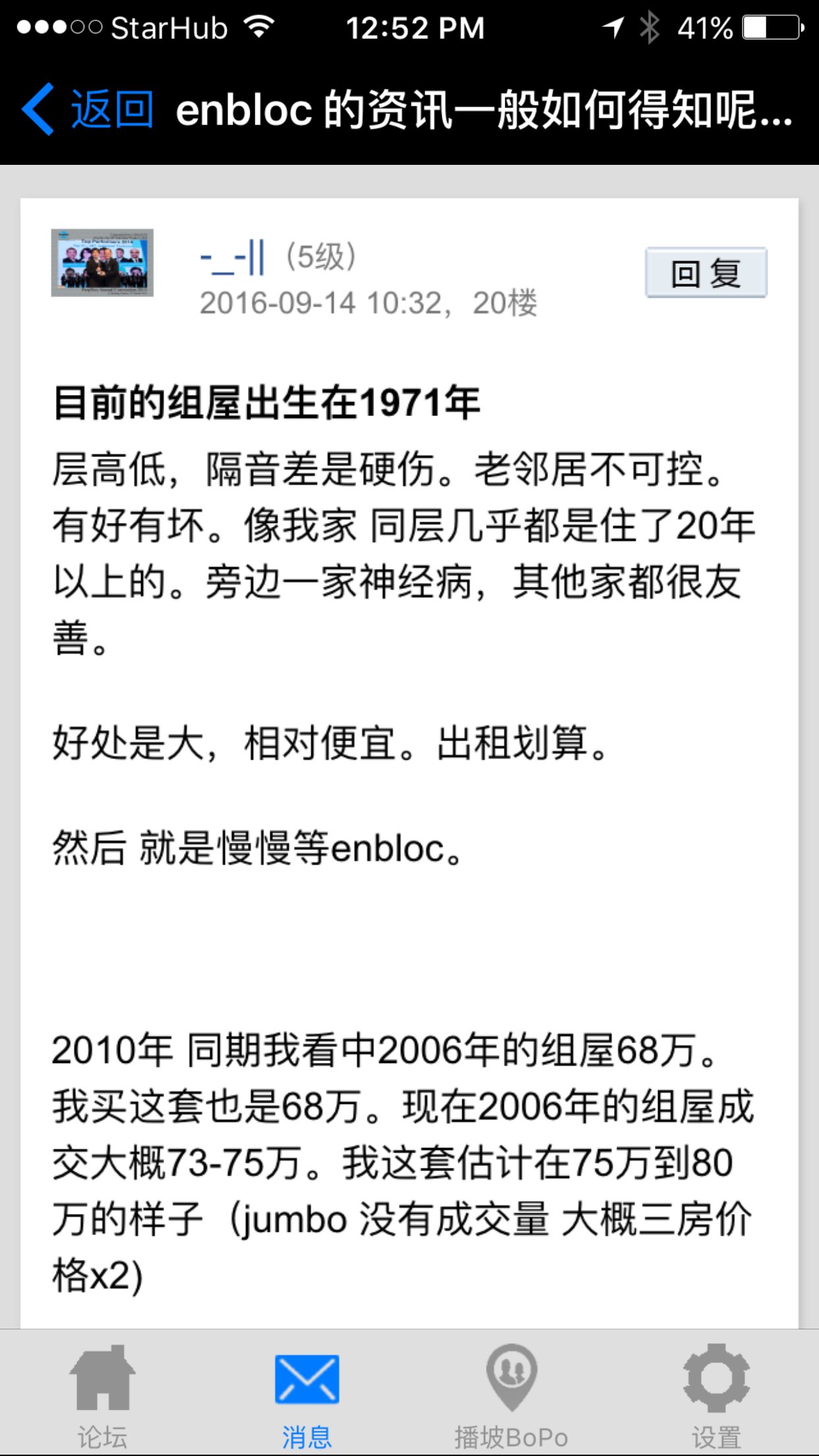Viewport: 819px width, 1456px height.
Task: Open the 消息 tab
Action: (307, 1390)
